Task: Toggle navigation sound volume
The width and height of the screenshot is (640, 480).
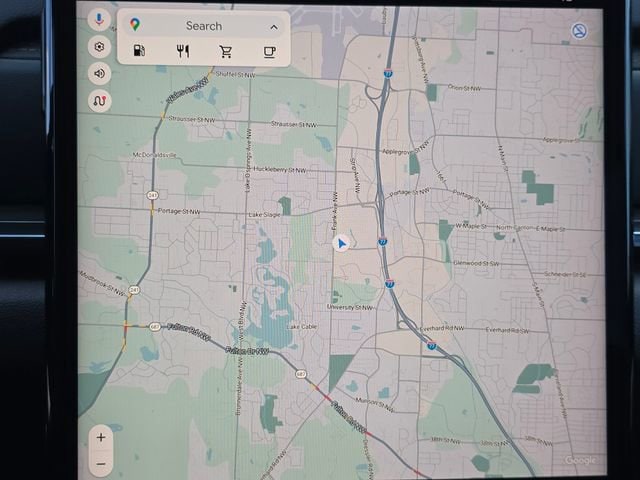Action: [x=99, y=73]
